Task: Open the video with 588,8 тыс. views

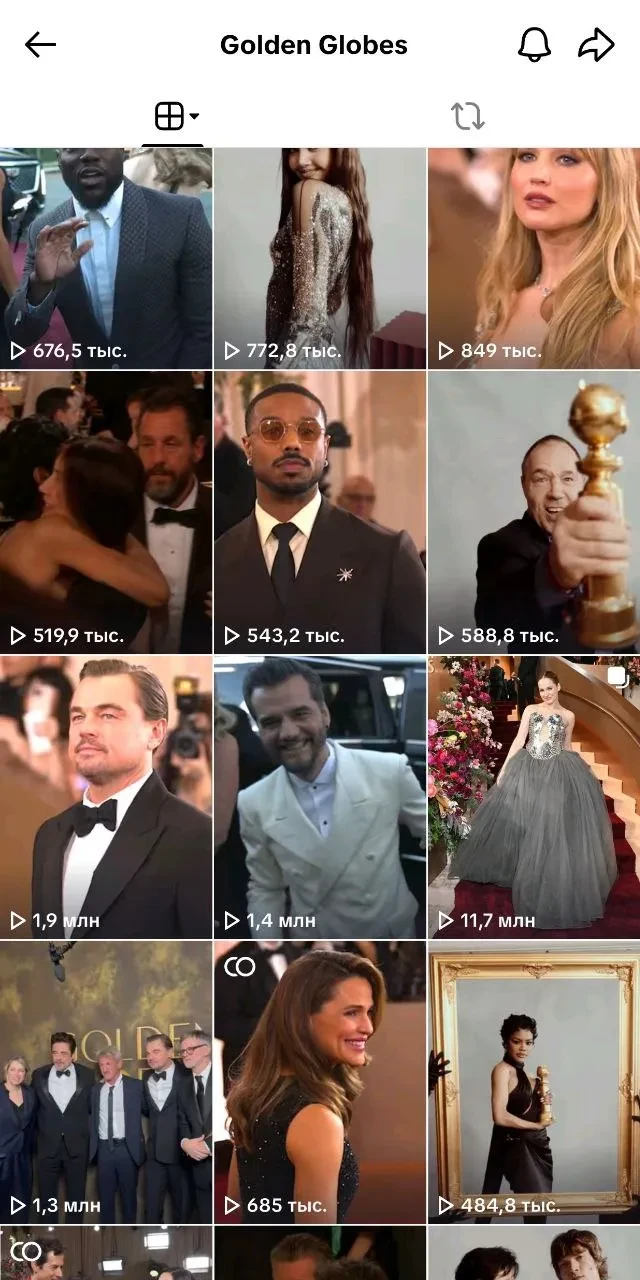Action: (534, 512)
